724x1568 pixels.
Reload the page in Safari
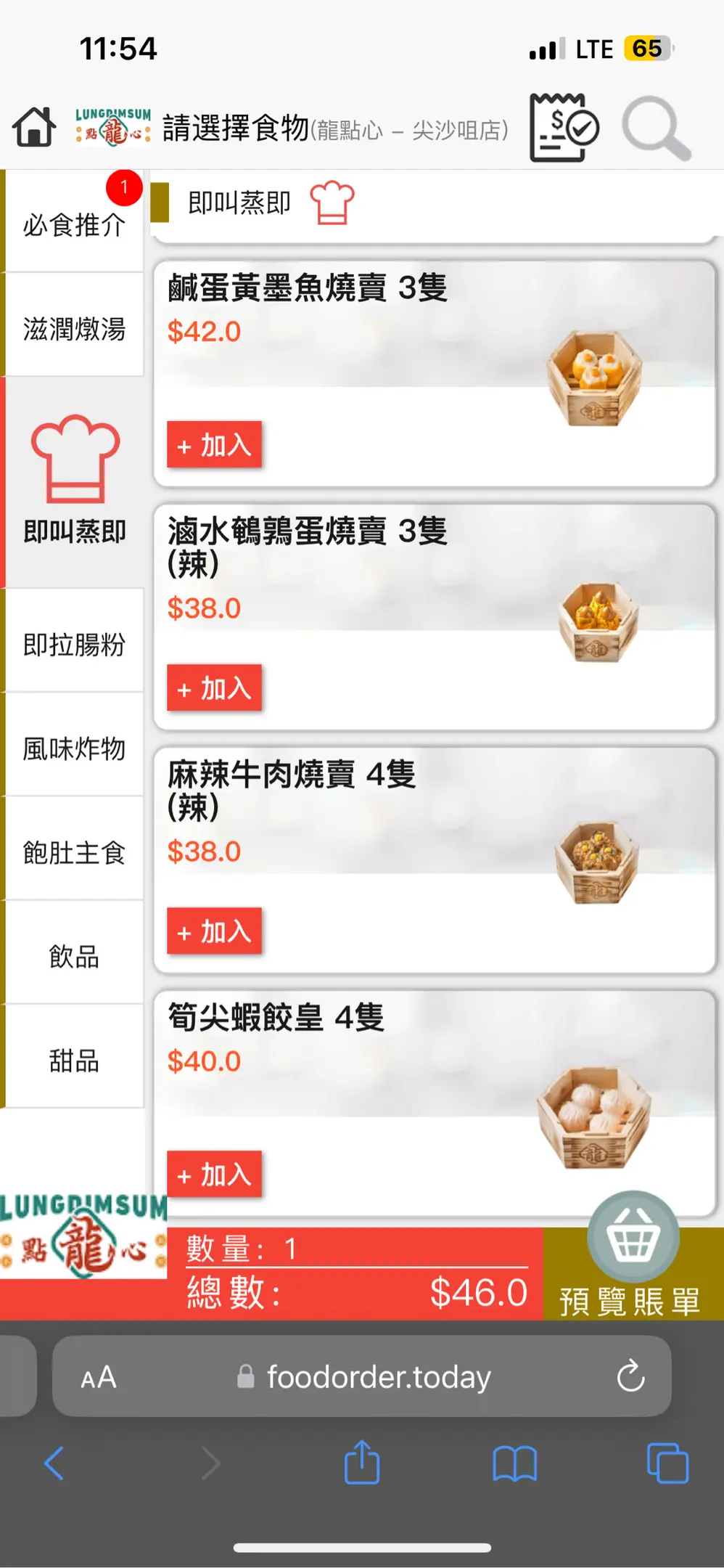click(x=630, y=1376)
